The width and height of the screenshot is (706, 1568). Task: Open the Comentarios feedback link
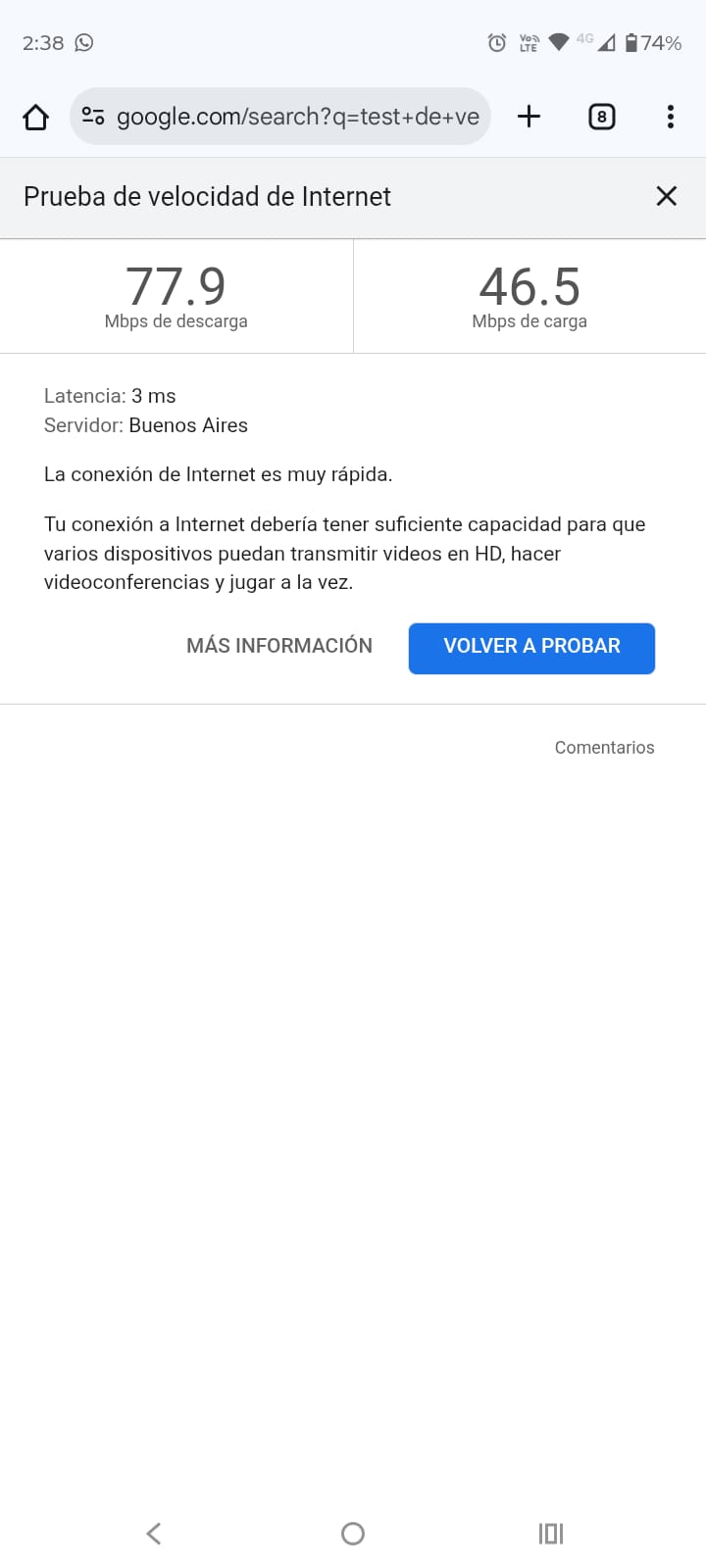tap(604, 748)
